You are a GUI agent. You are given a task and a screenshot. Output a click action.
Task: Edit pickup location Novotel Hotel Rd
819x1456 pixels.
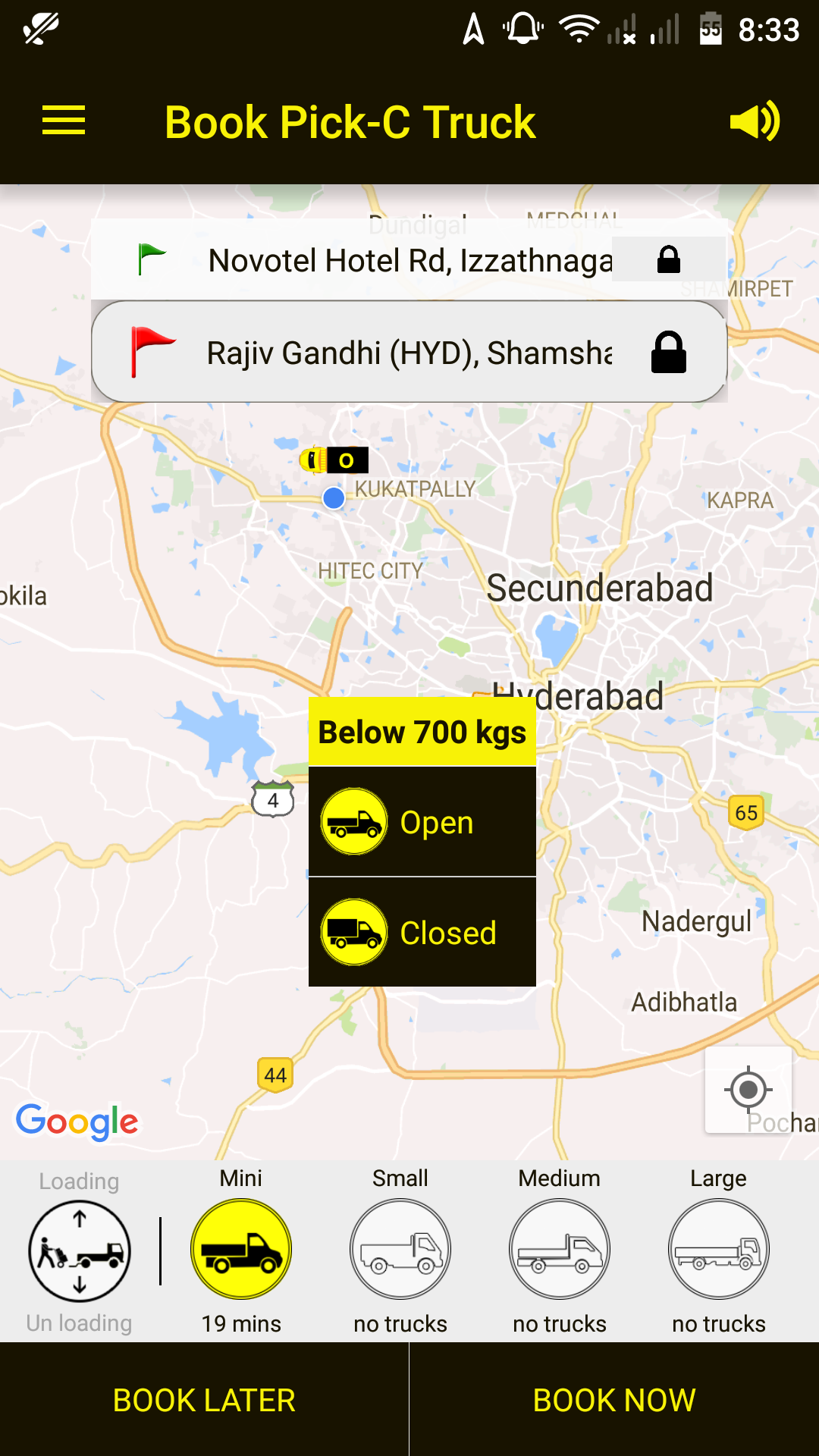409,261
